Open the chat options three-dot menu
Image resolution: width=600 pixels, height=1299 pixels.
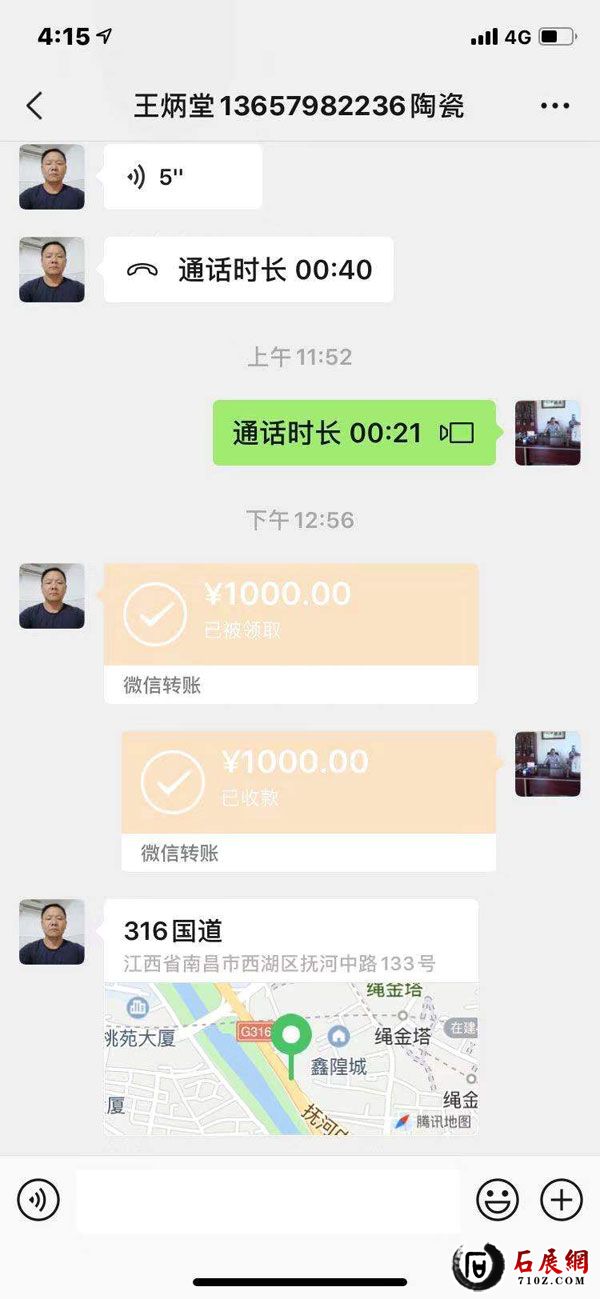click(554, 106)
